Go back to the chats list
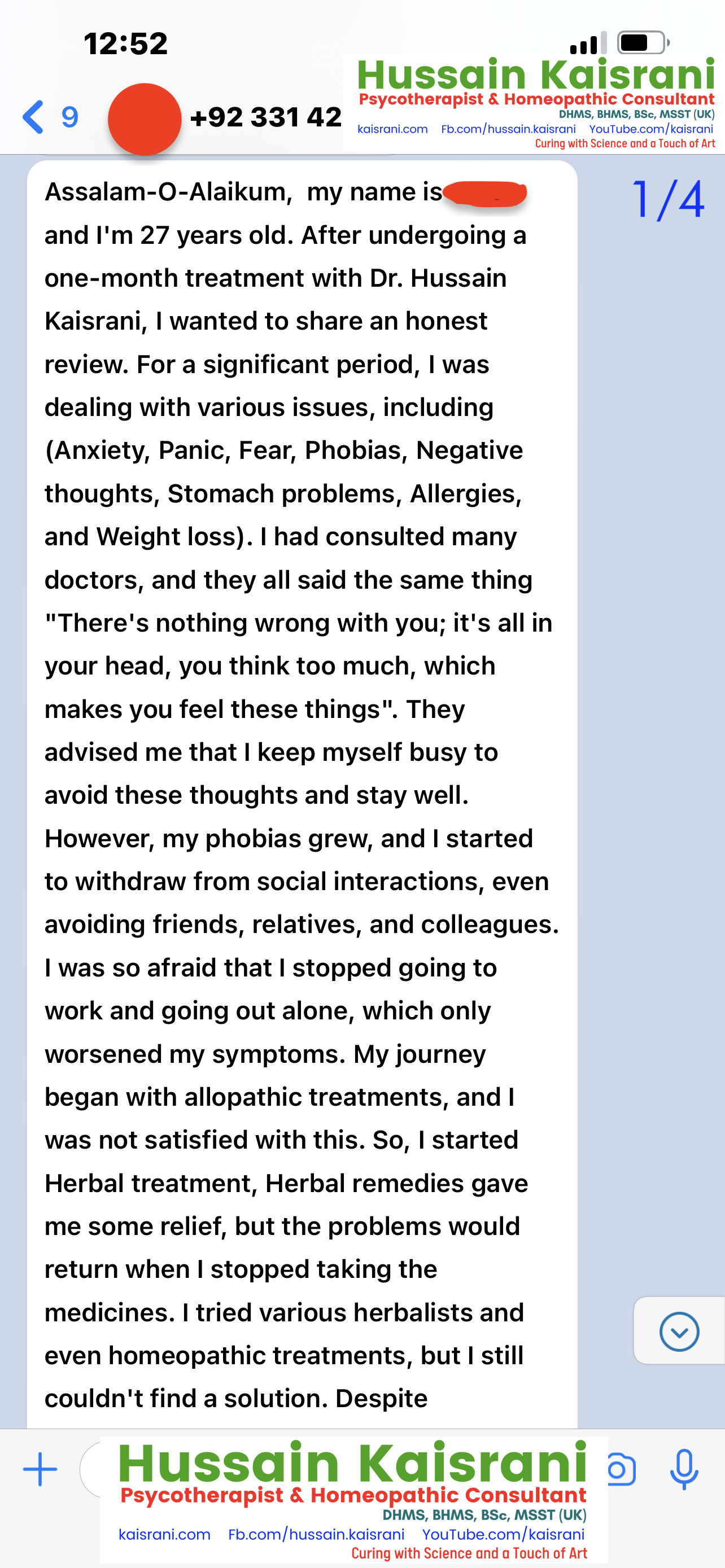Image resolution: width=725 pixels, height=1568 pixels. click(x=50, y=117)
